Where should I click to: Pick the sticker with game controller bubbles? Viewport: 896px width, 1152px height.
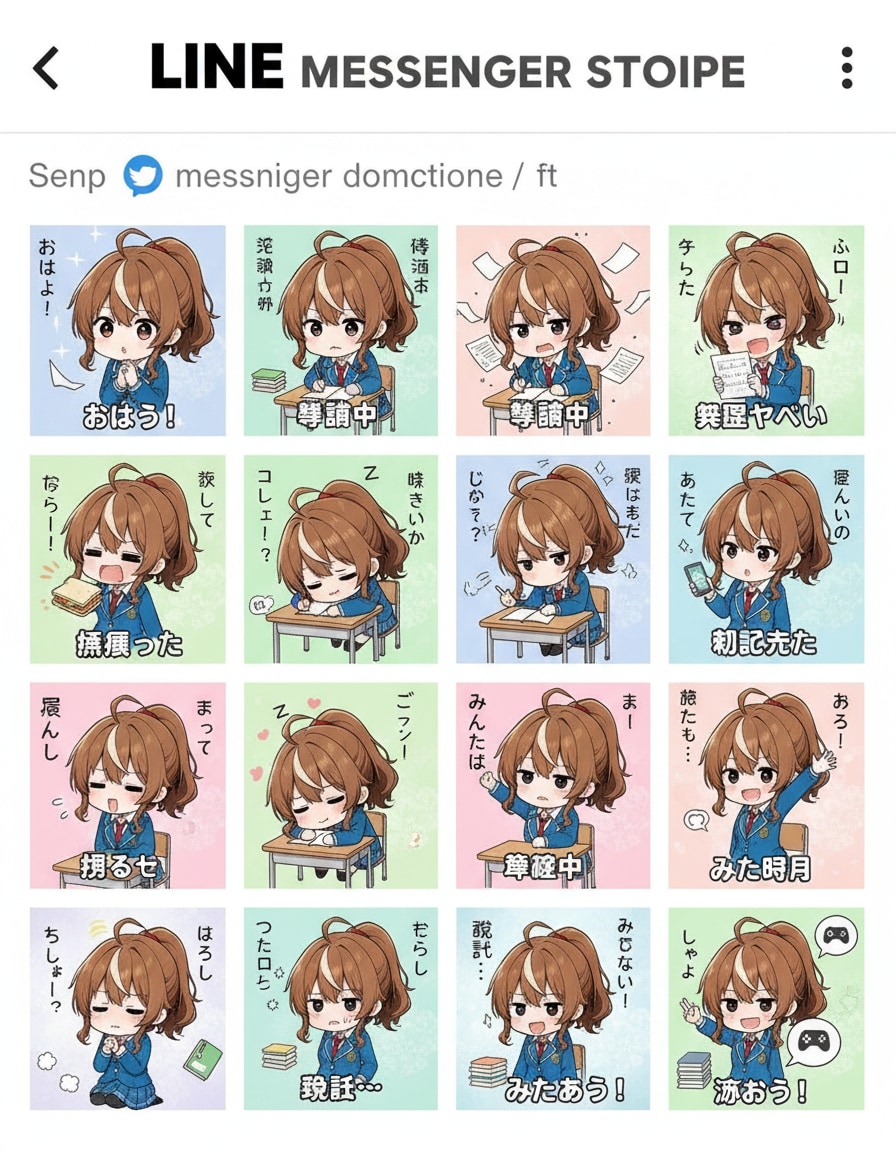pyautogui.click(x=766, y=1008)
